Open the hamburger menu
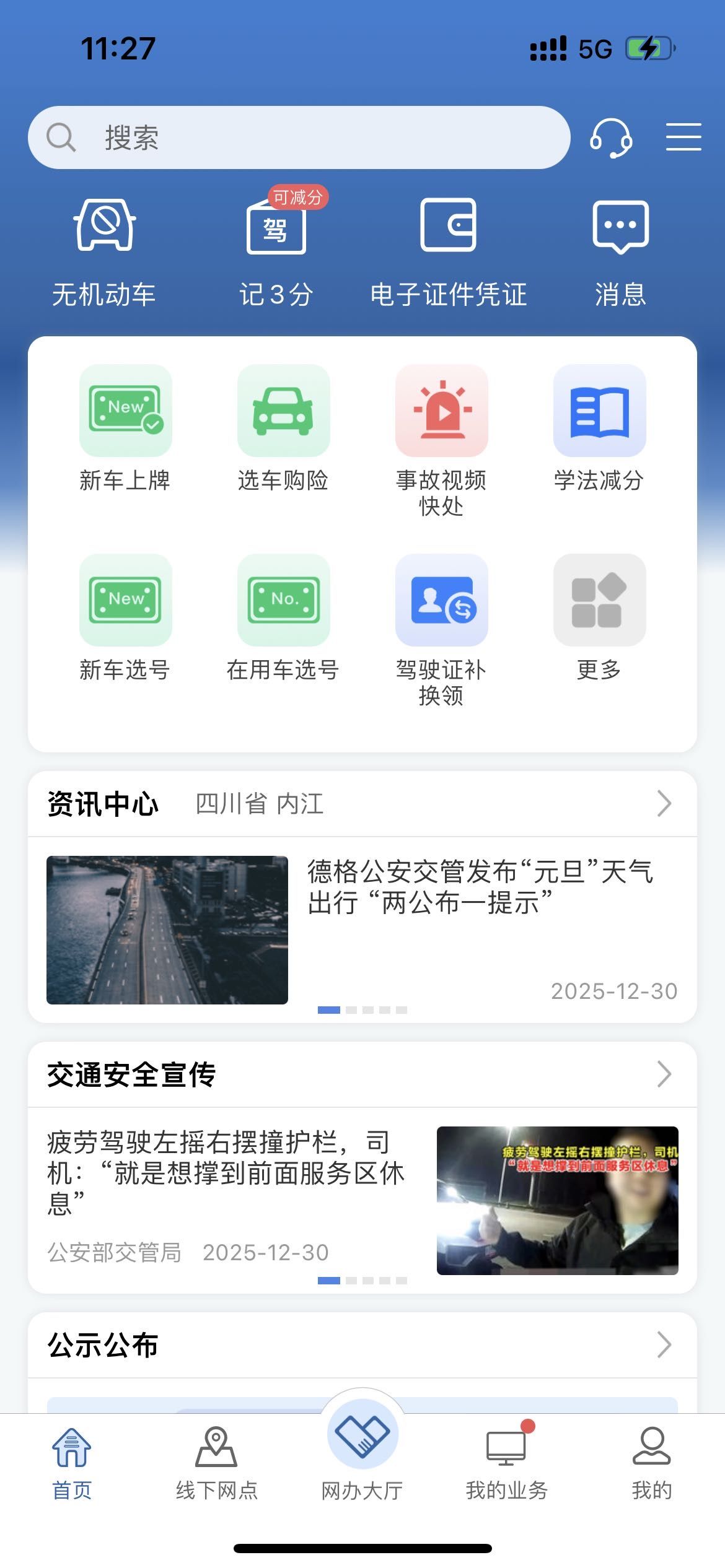 coord(683,137)
